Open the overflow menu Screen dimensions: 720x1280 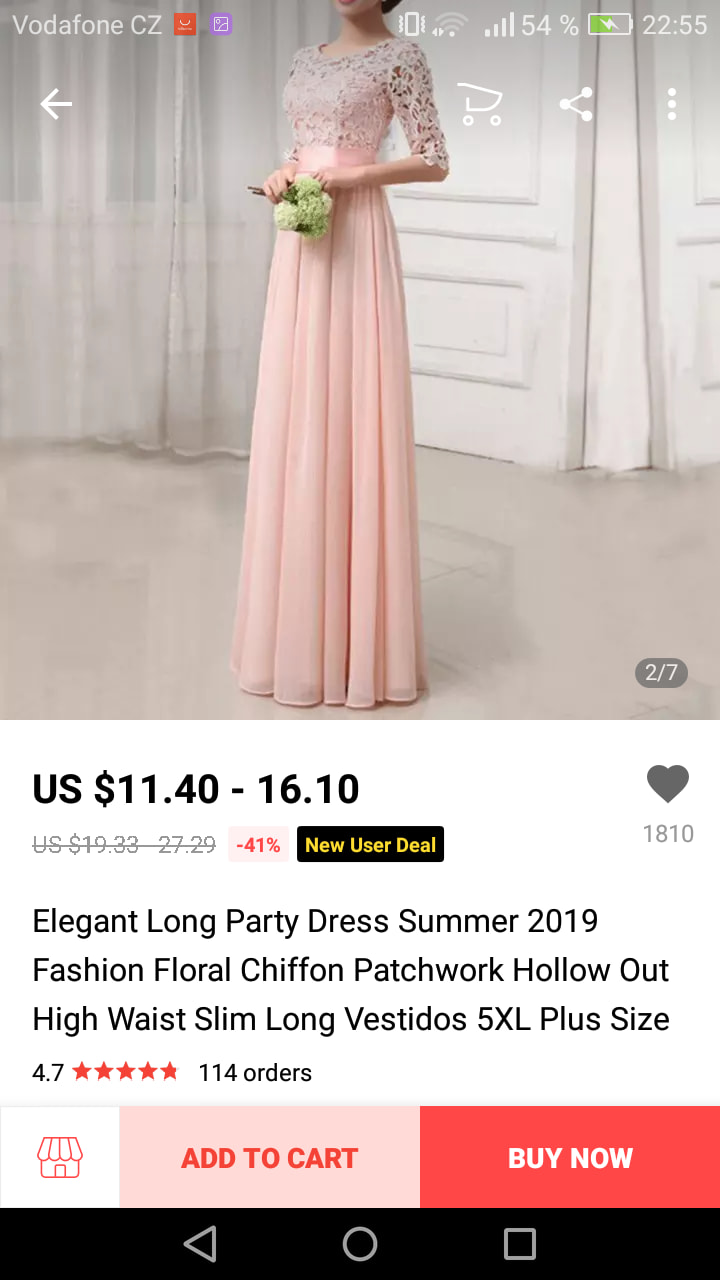click(x=672, y=104)
